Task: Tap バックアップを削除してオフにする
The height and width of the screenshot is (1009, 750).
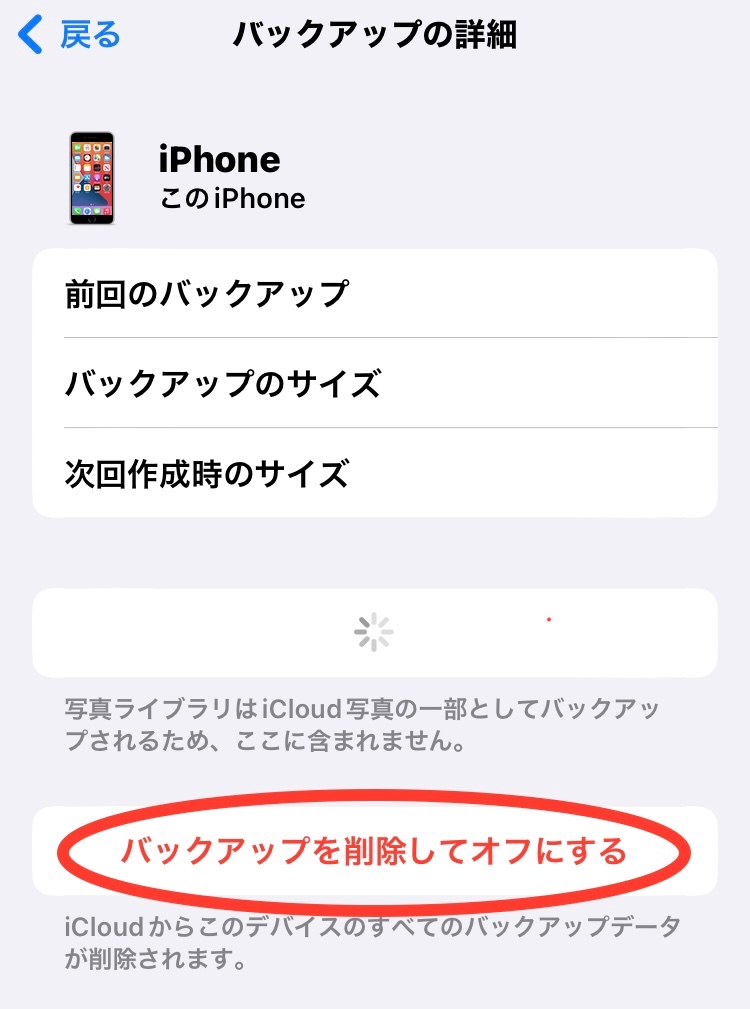Action: [373, 851]
